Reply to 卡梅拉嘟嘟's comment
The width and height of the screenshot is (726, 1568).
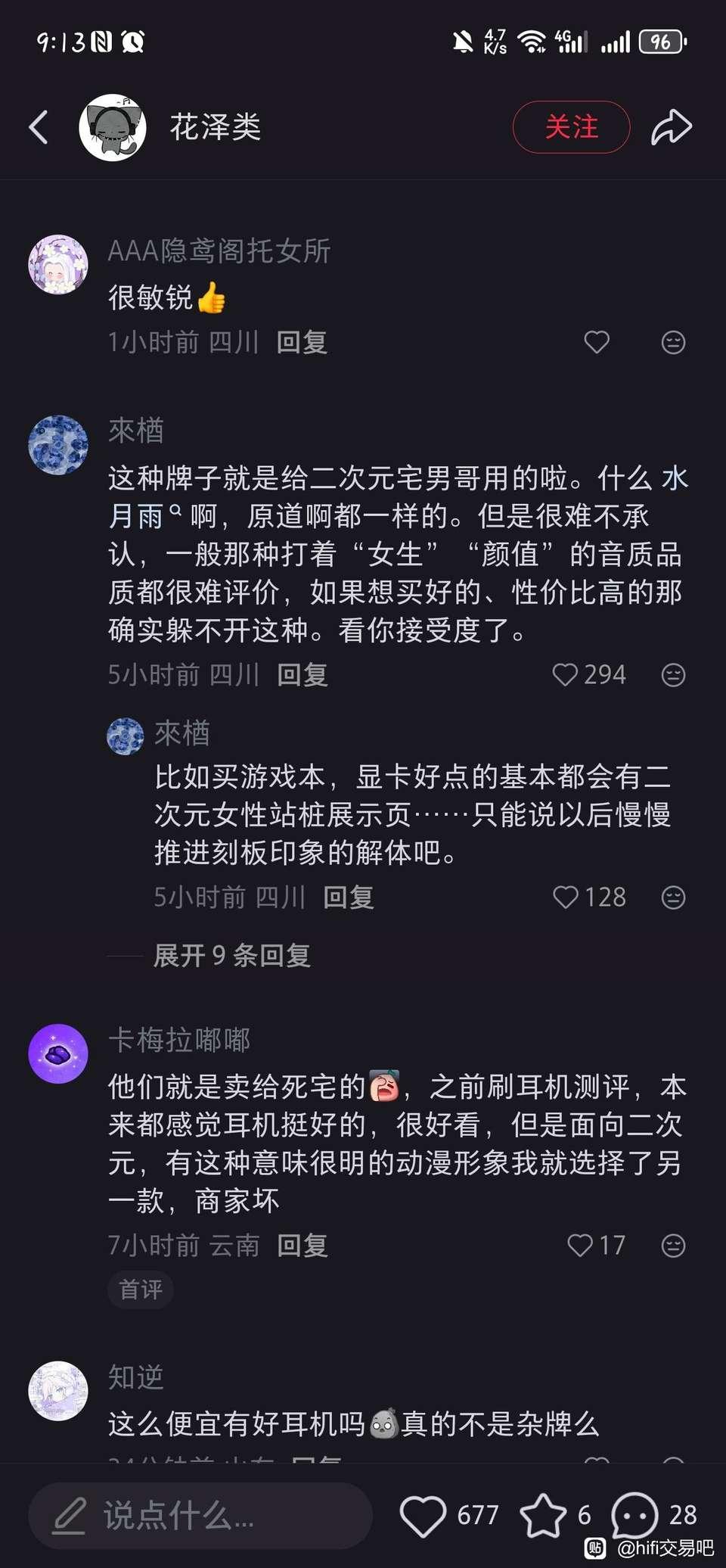point(302,1245)
